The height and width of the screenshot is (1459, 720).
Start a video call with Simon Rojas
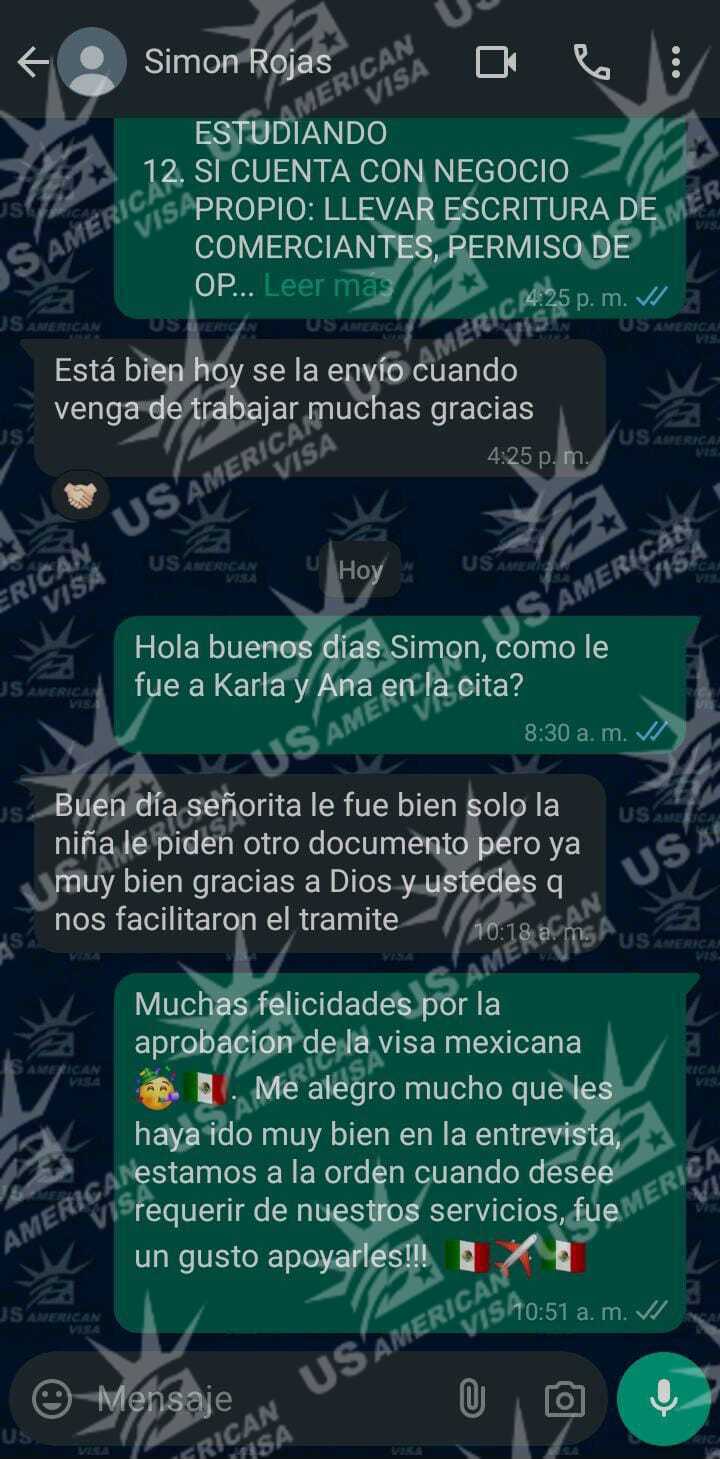click(x=496, y=63)
